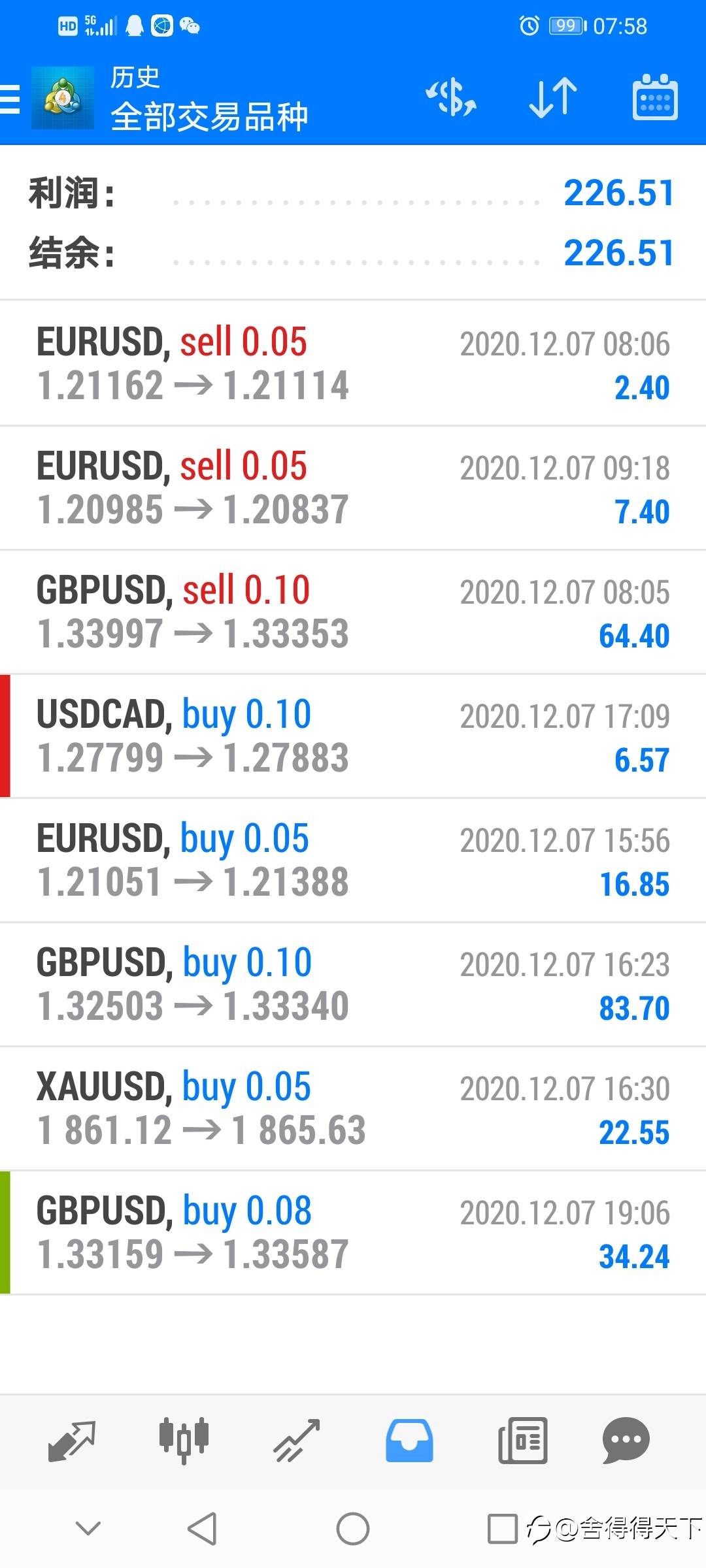
Task: Select the GBPUSD buy 0.08 trade
Action: pos(353,1233)
